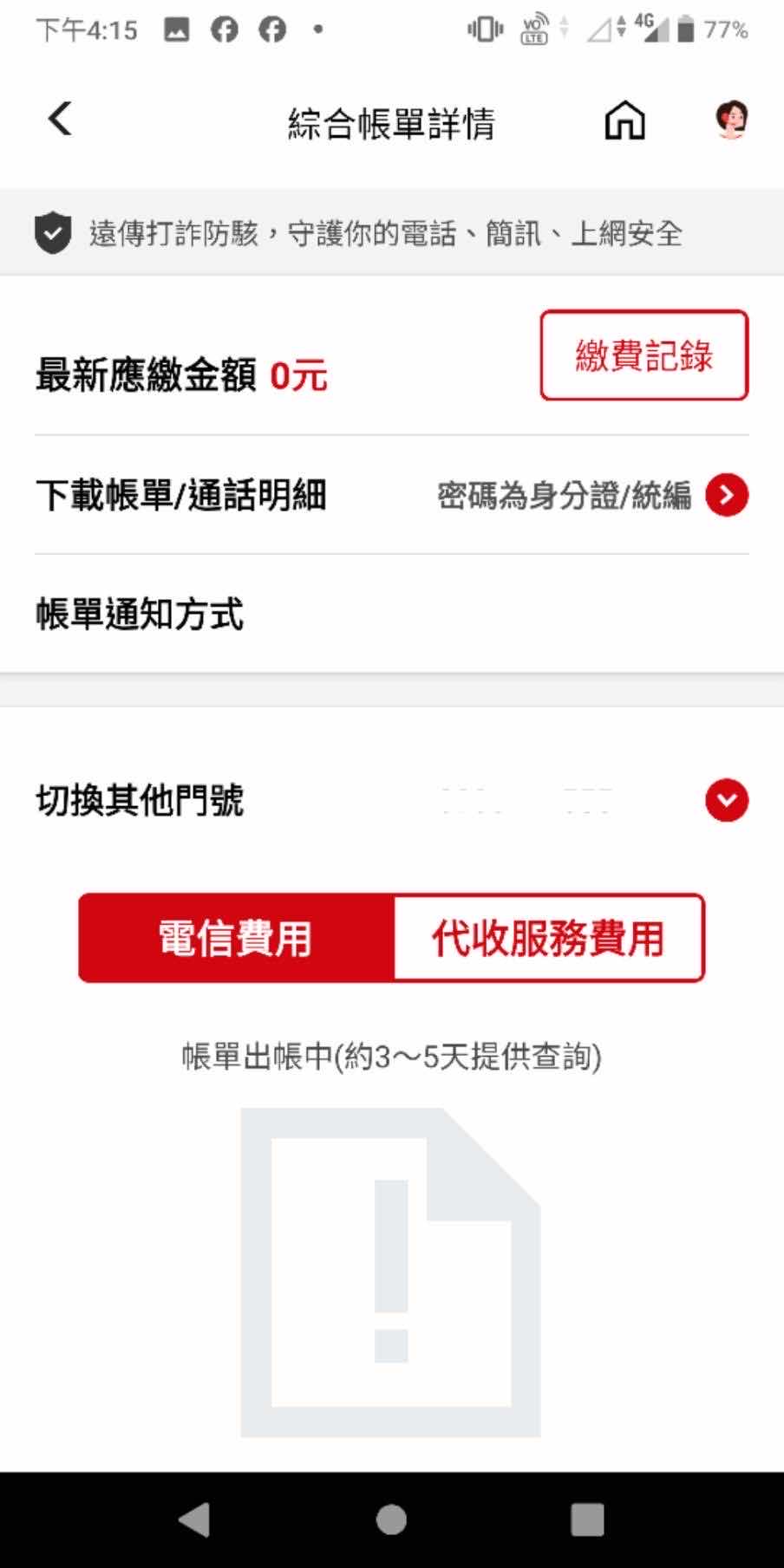Select the 電信費用 tab

pyautogui.click(x=236, y=938)
